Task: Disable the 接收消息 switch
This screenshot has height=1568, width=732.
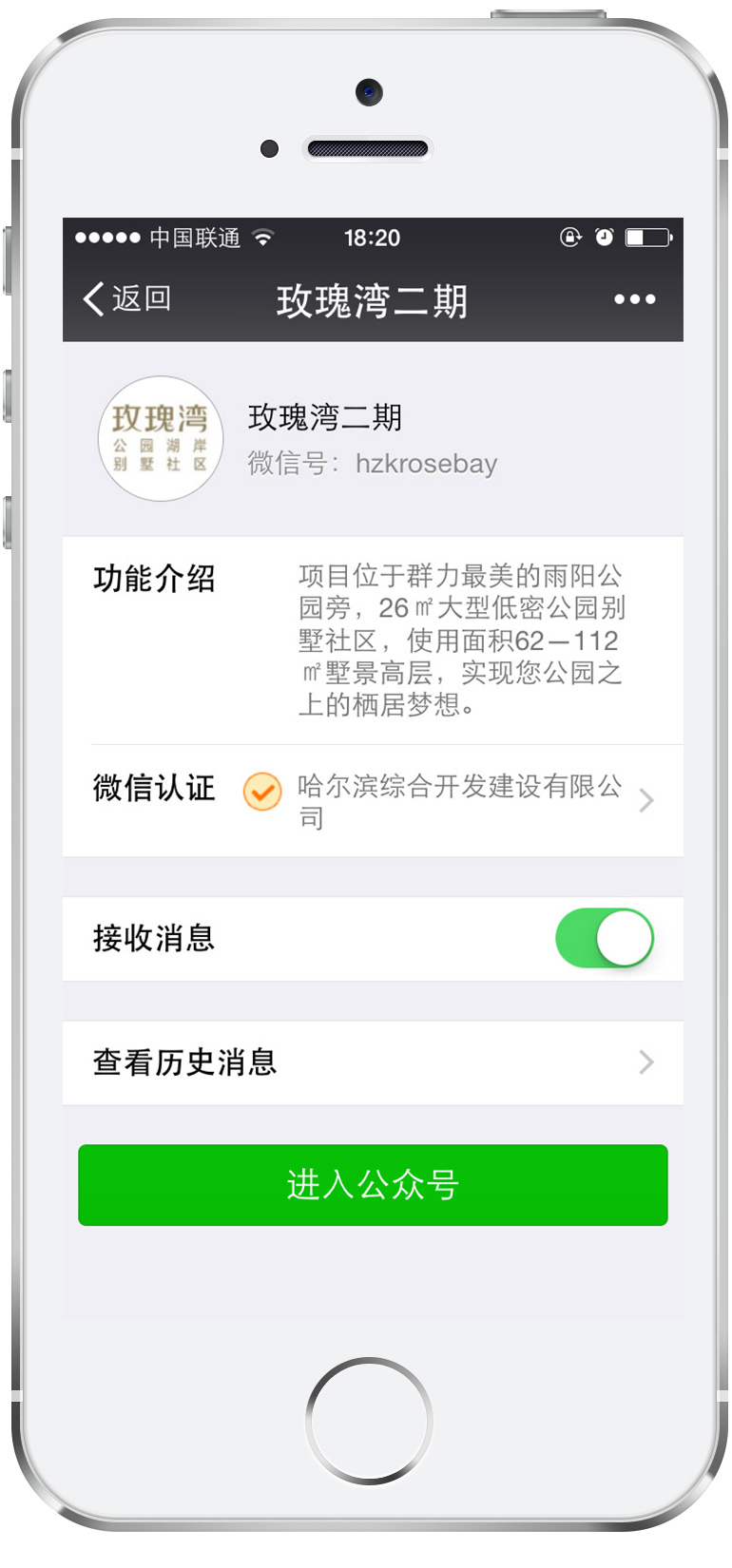Action: click(605, 938)
